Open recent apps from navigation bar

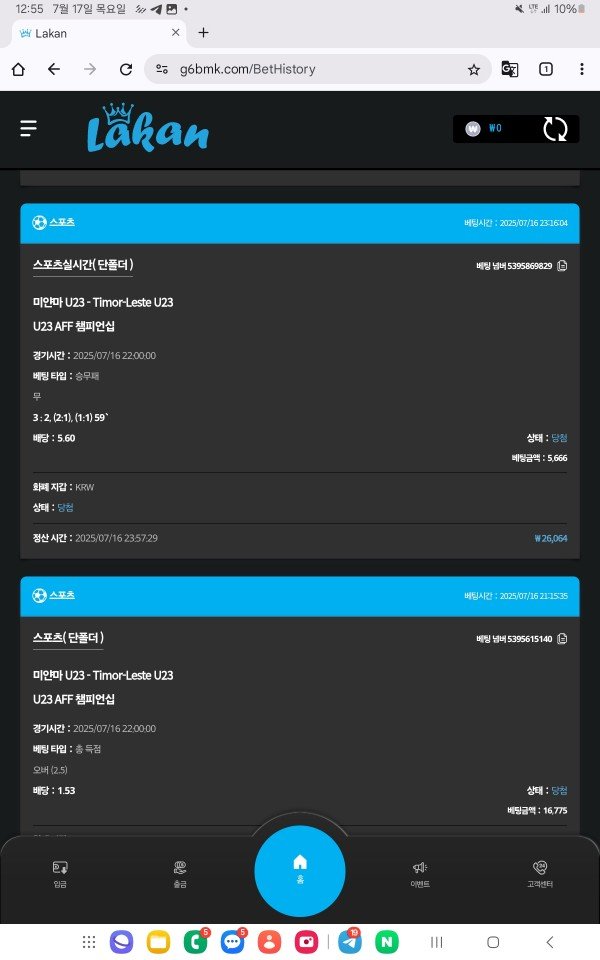(x=437, y=942)
